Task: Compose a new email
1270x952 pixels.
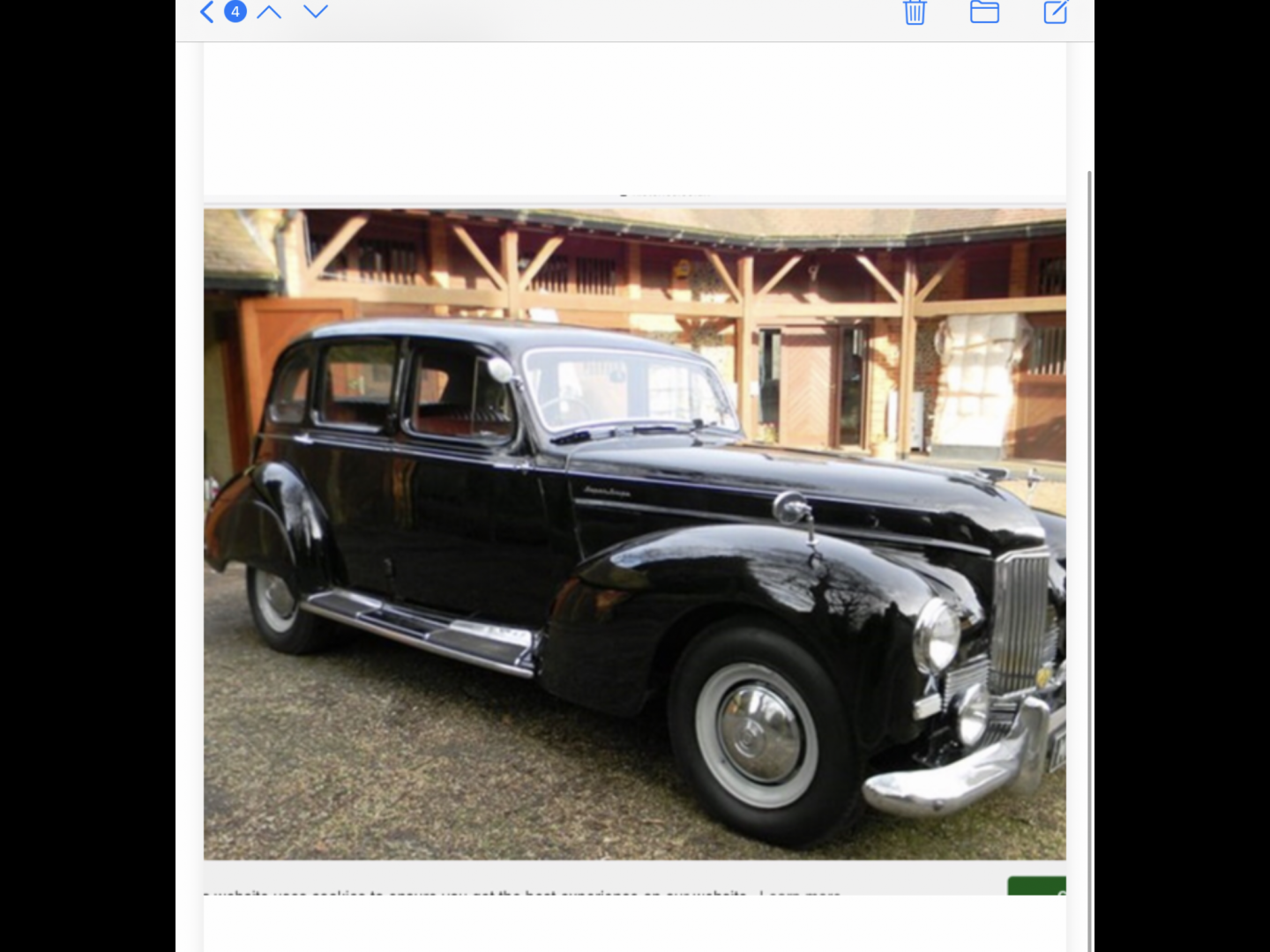Action: [1055, 11]
